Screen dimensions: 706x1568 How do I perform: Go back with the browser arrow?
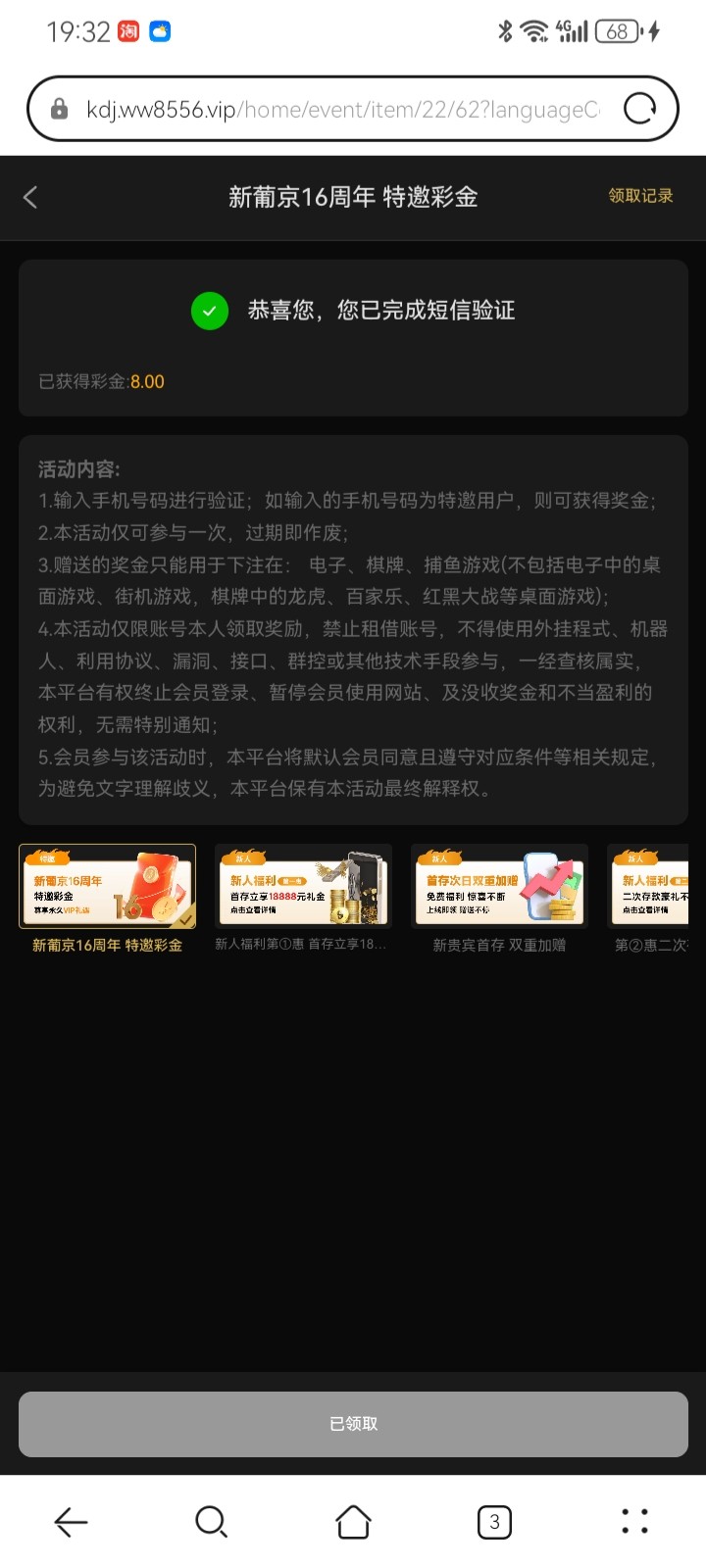coord(71,1522)
